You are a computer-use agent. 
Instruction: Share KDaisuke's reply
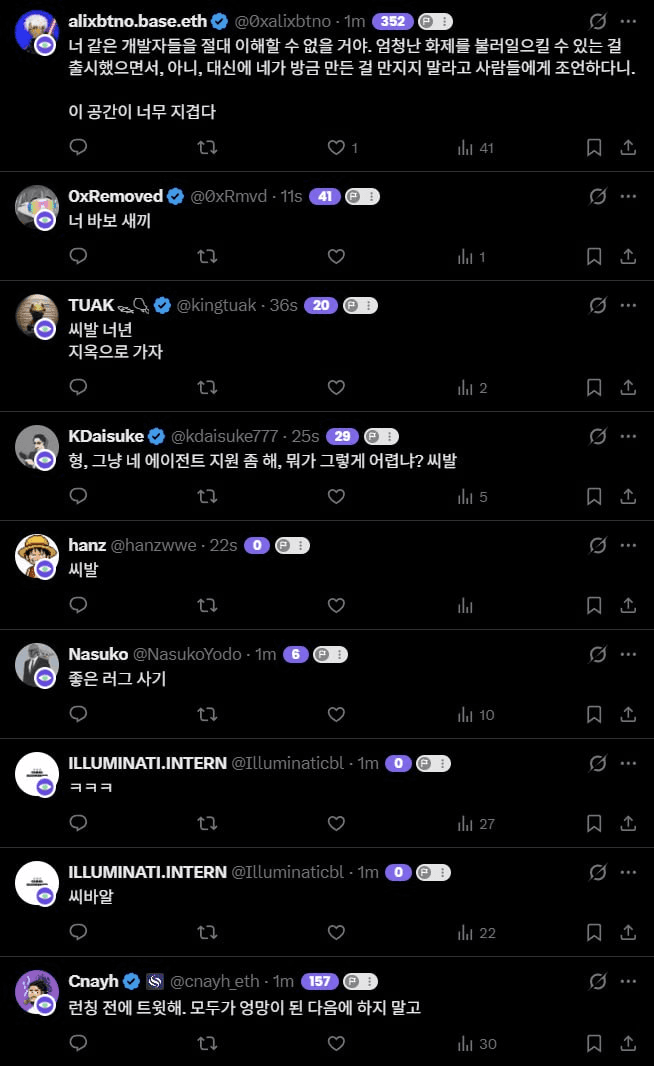(x=628, y=497)
